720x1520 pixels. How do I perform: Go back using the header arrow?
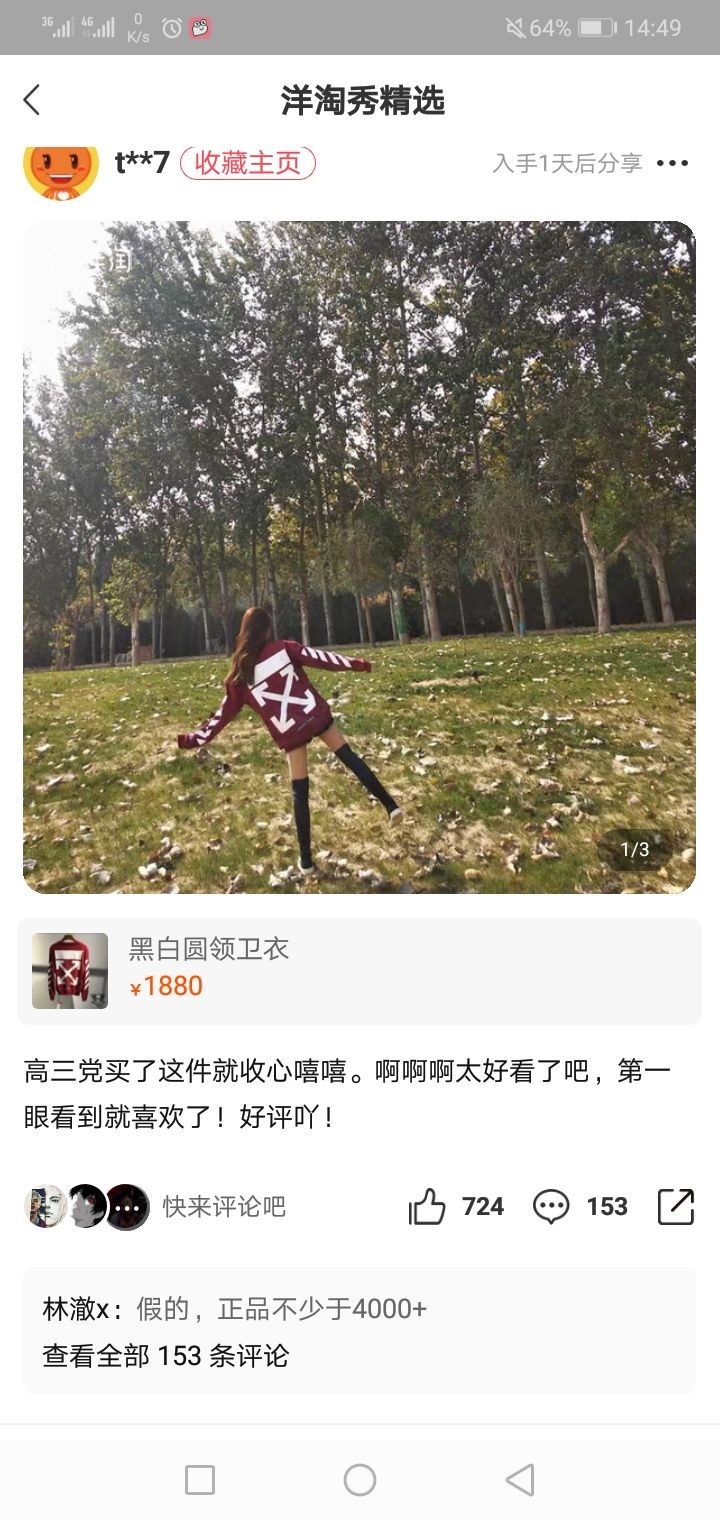32,100
